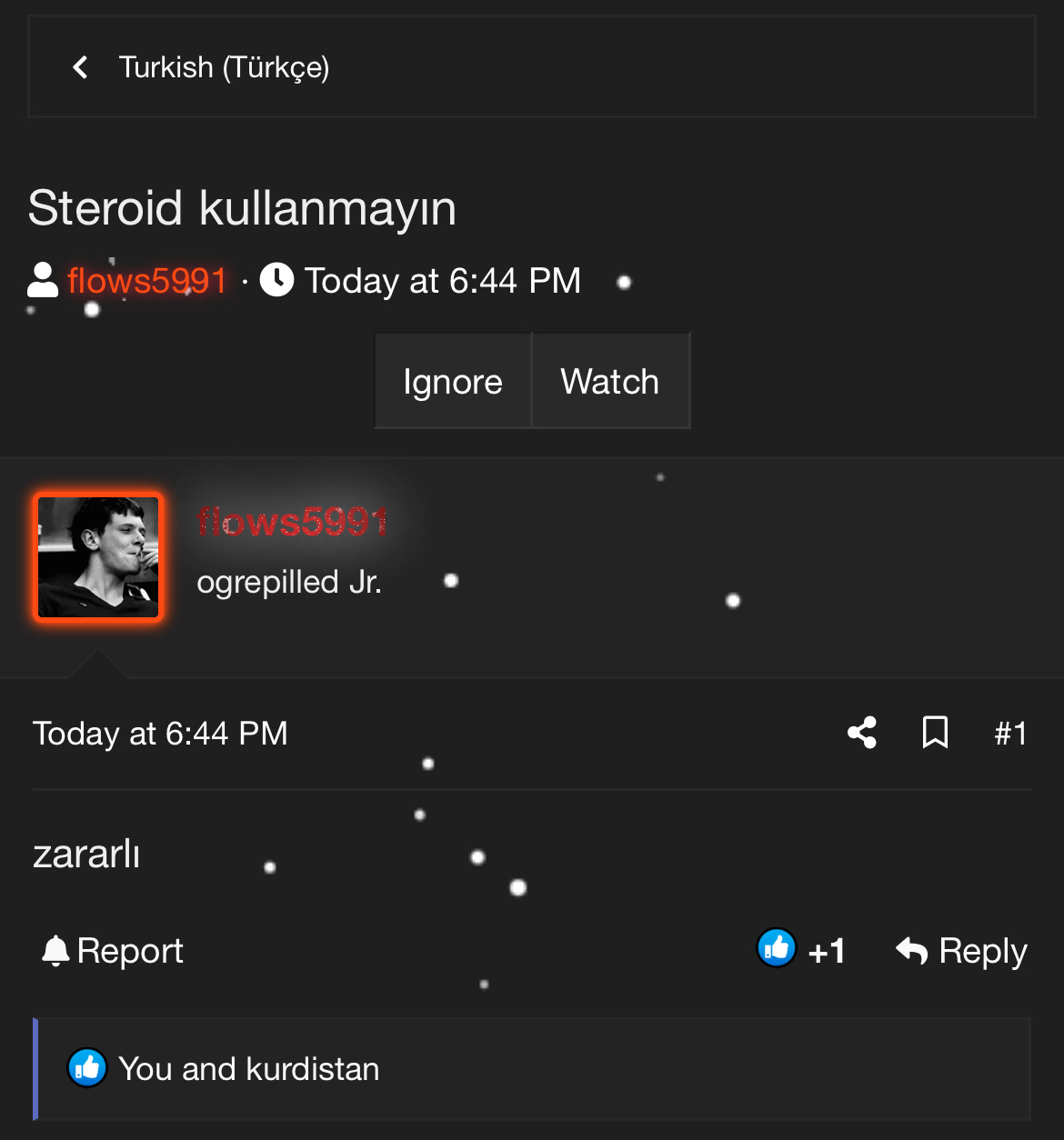Screen dimensions: 1064x1140
Task: Open flows5991 username beside the avatar
Action: pos(293,522)
